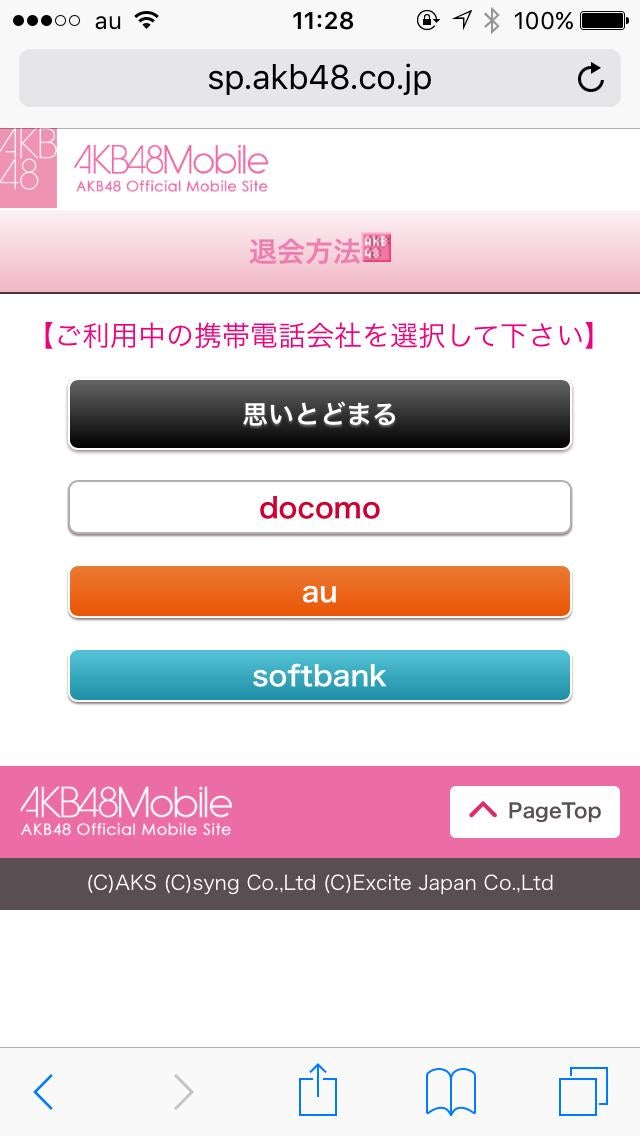Jump to PageTop
Screen dimensions: 640x1136
tap(534, 811)
